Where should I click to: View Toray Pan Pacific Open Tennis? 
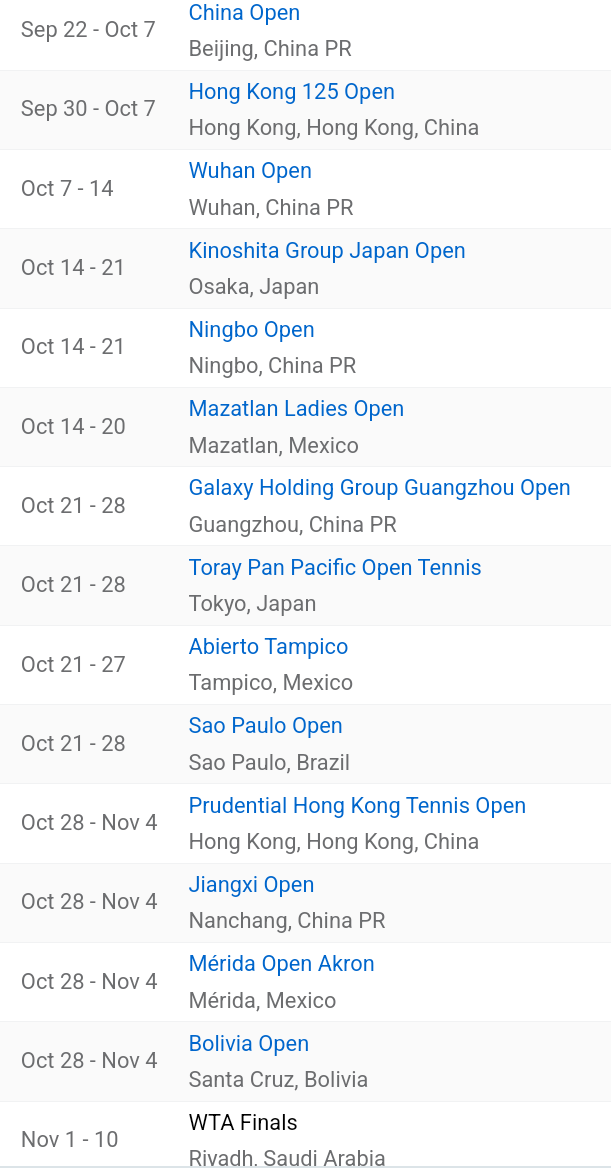(335, 568)
